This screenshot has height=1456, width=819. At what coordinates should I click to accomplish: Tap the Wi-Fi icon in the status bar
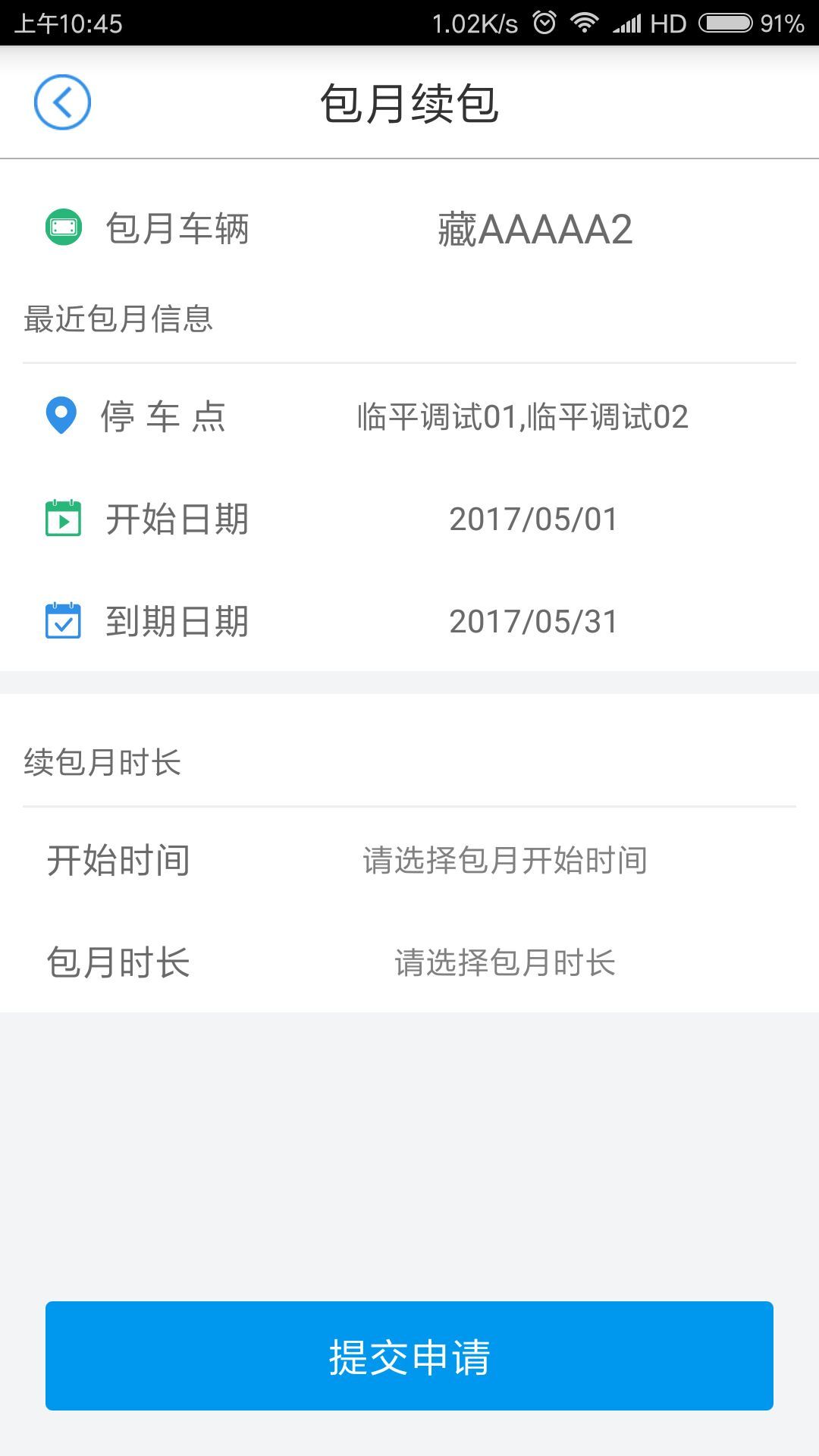pyautogui.click(x=588, y=23)
